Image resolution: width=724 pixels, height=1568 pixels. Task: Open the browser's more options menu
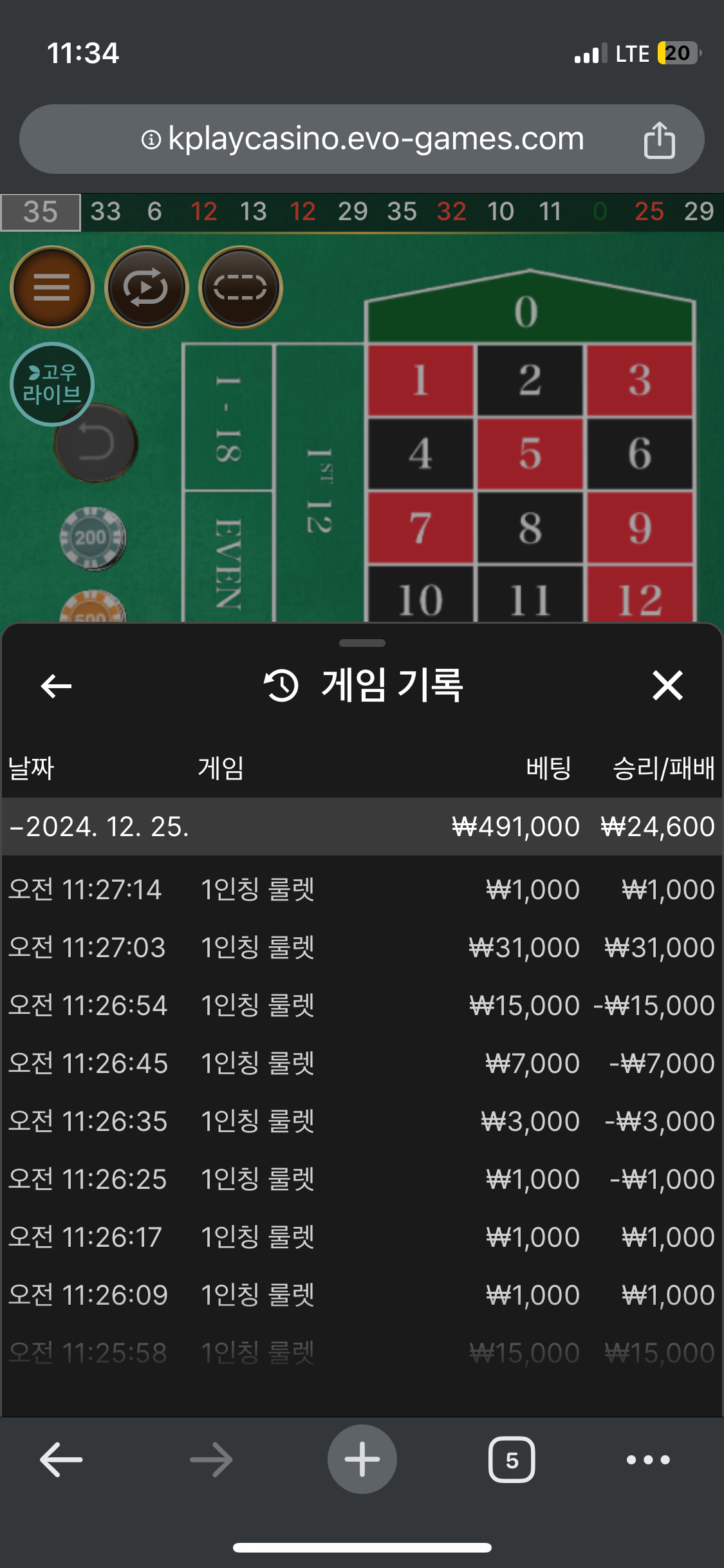click(x=648, y=1459)
